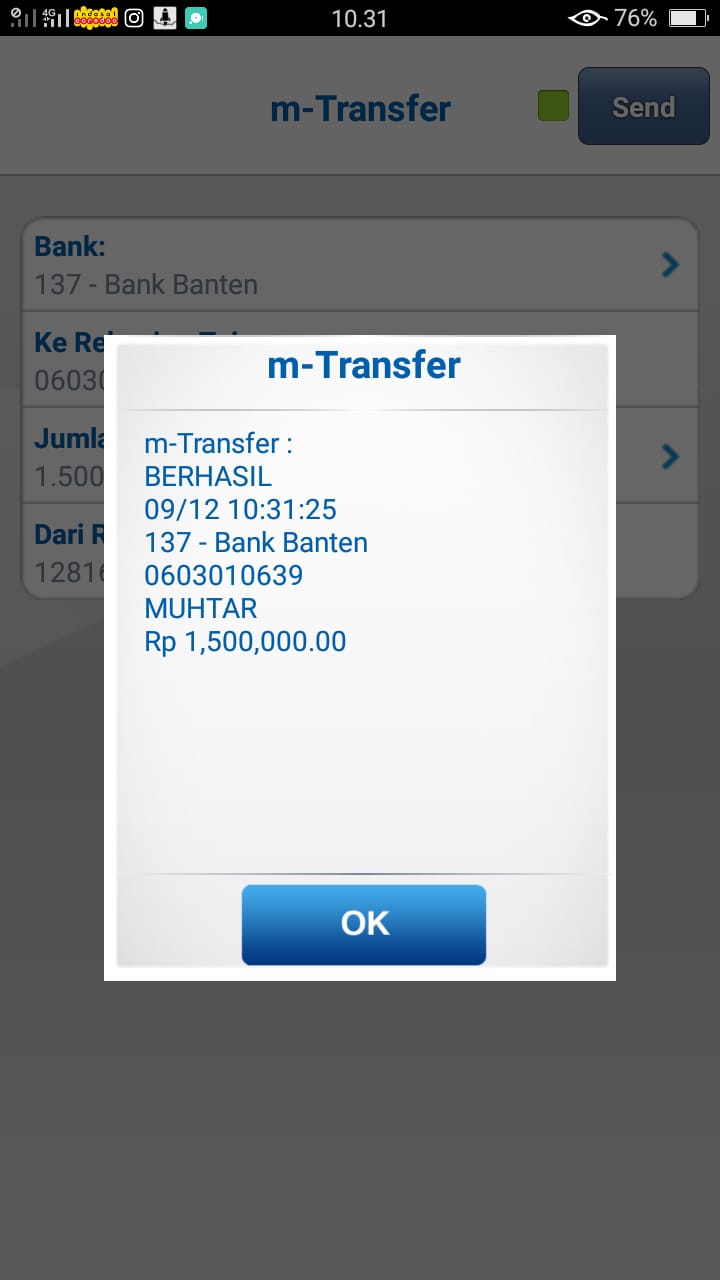Tap the Send button

pyautogui.click(x=643, y=107)
